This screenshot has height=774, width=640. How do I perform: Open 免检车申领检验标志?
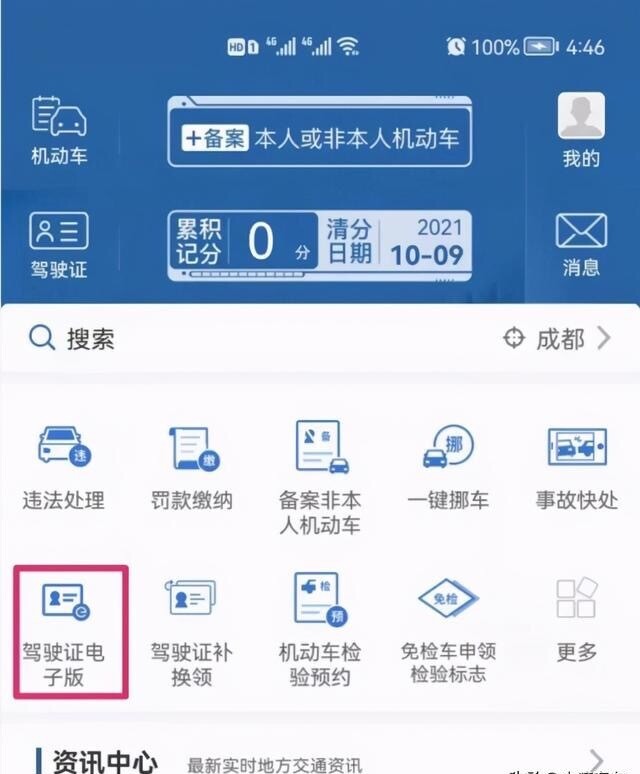point(448,632)
